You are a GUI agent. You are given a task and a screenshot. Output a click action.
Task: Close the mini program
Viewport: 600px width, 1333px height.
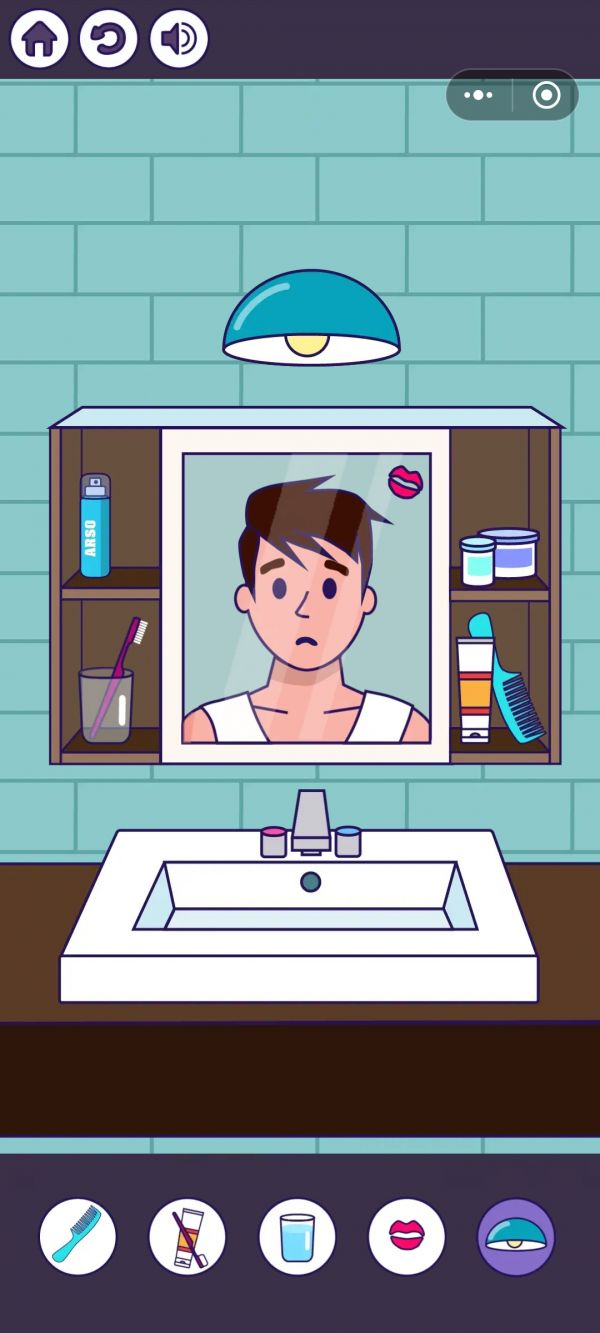[546, 95]
